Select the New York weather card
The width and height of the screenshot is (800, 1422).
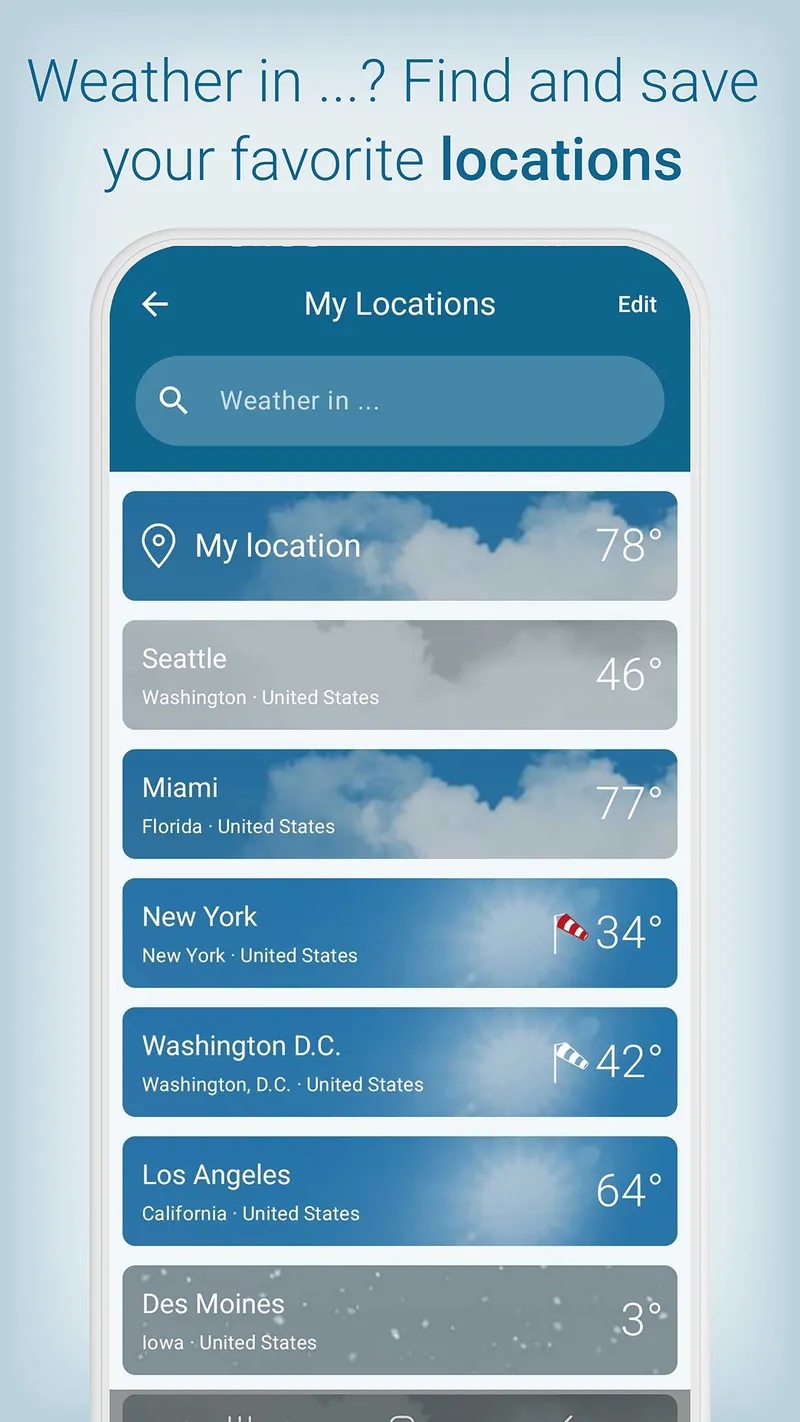[x=400, y=932]
